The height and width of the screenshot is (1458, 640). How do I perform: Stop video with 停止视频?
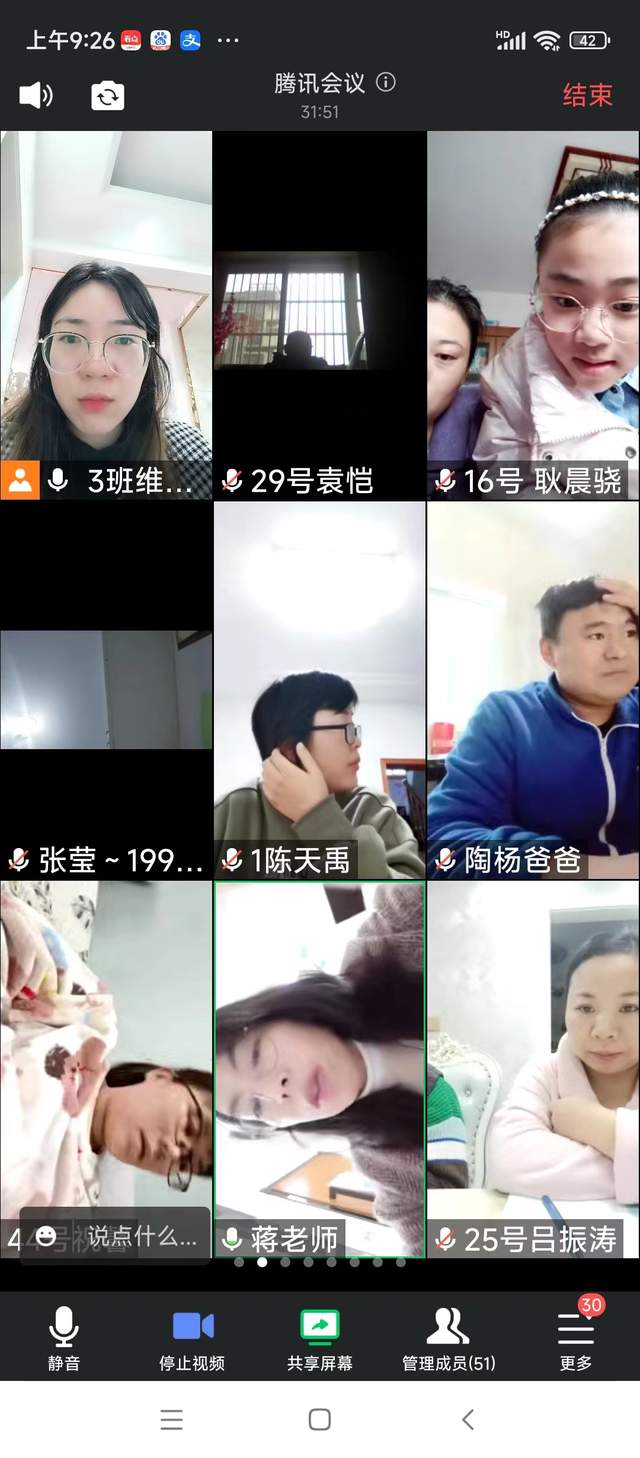(192, 1338)
